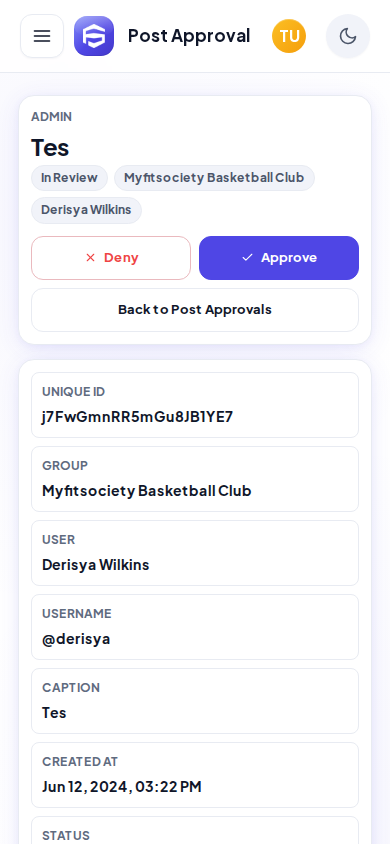This screenshot has width=390, height=844.
Task: Deny this post
Action: (111, 258)
